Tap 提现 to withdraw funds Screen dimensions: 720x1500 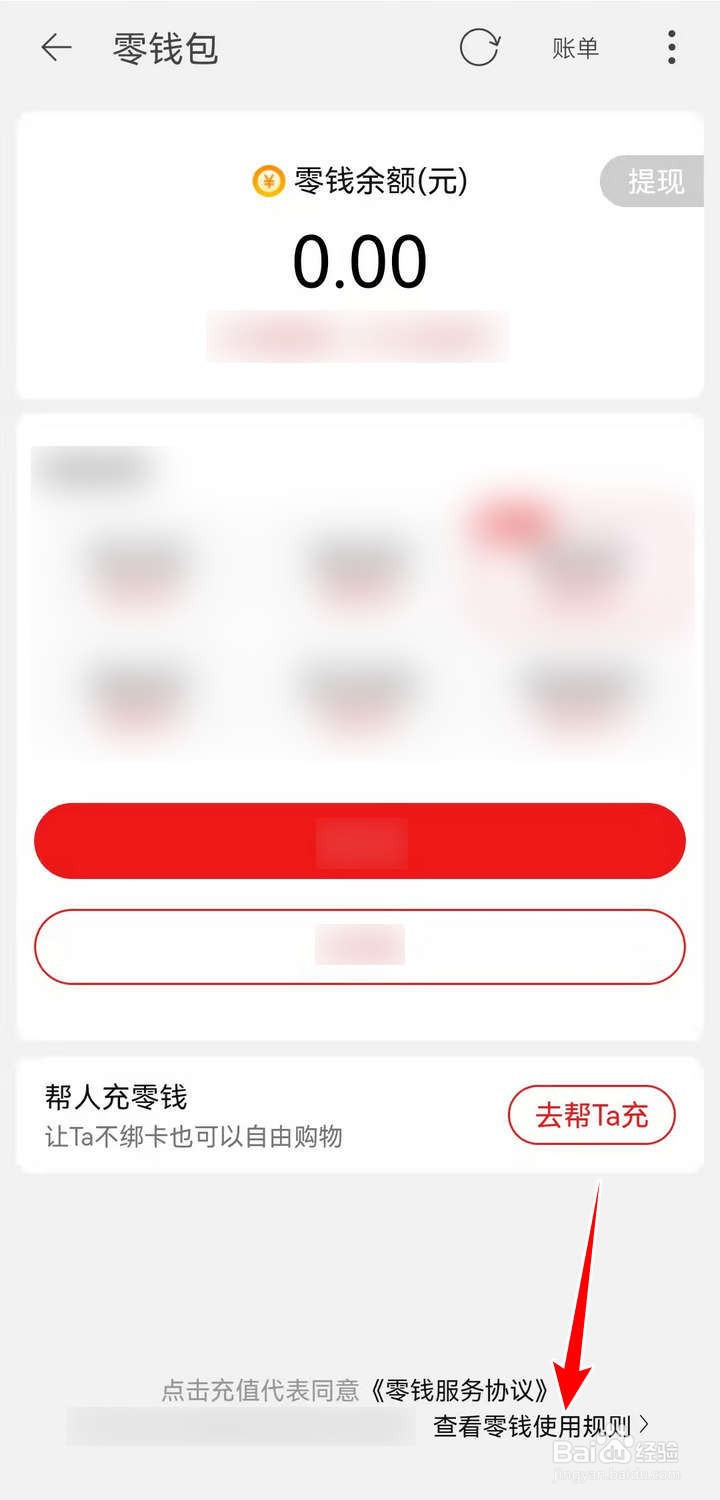(x=655, y=182)
